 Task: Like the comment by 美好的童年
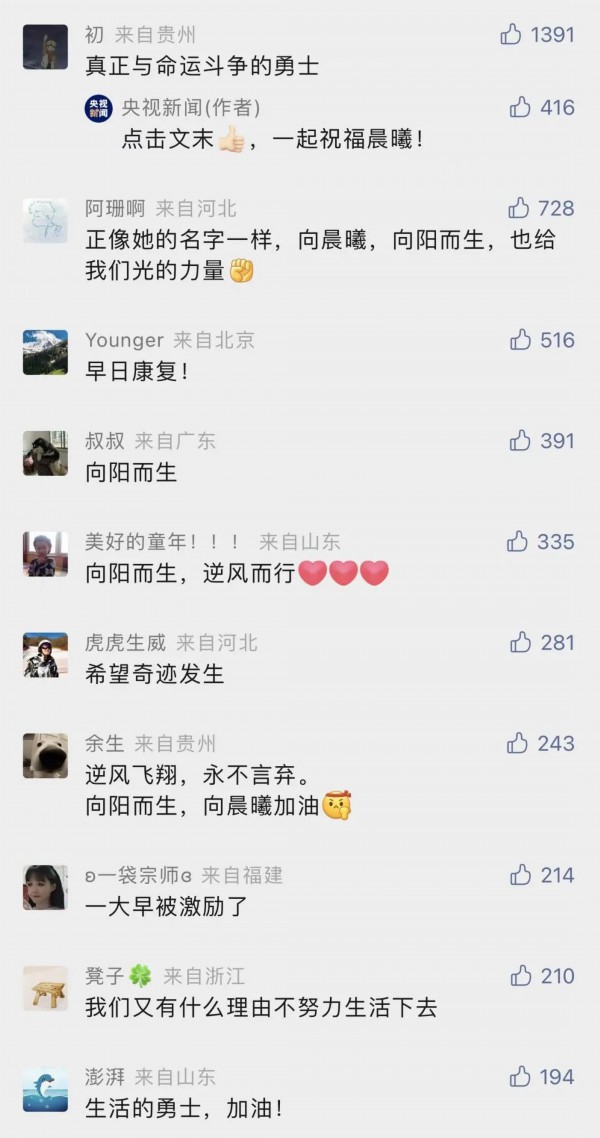pos(518,542)
